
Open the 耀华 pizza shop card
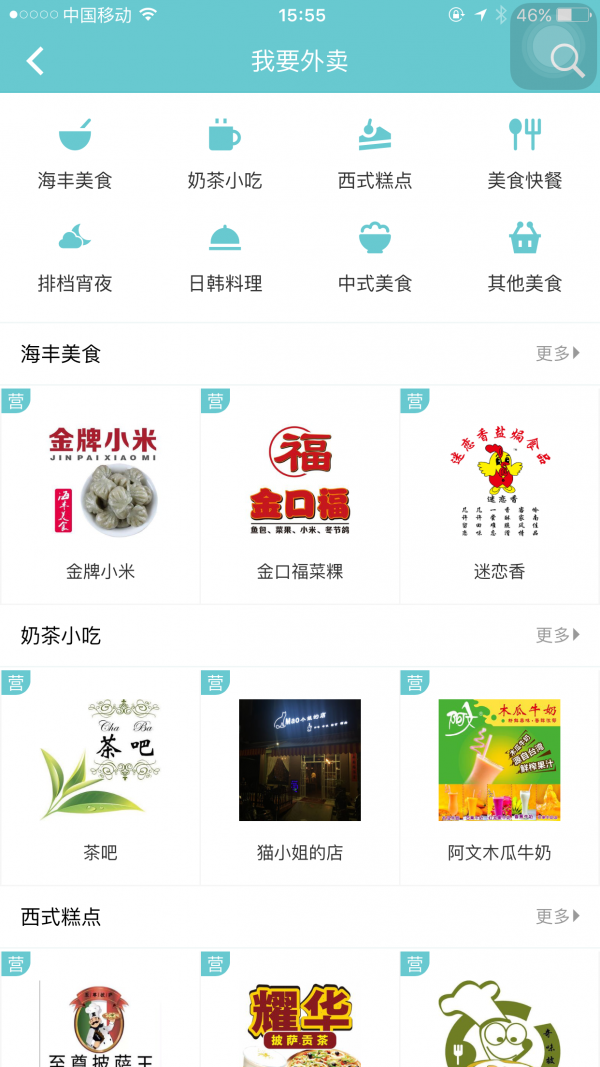[x=300, y=1015]
